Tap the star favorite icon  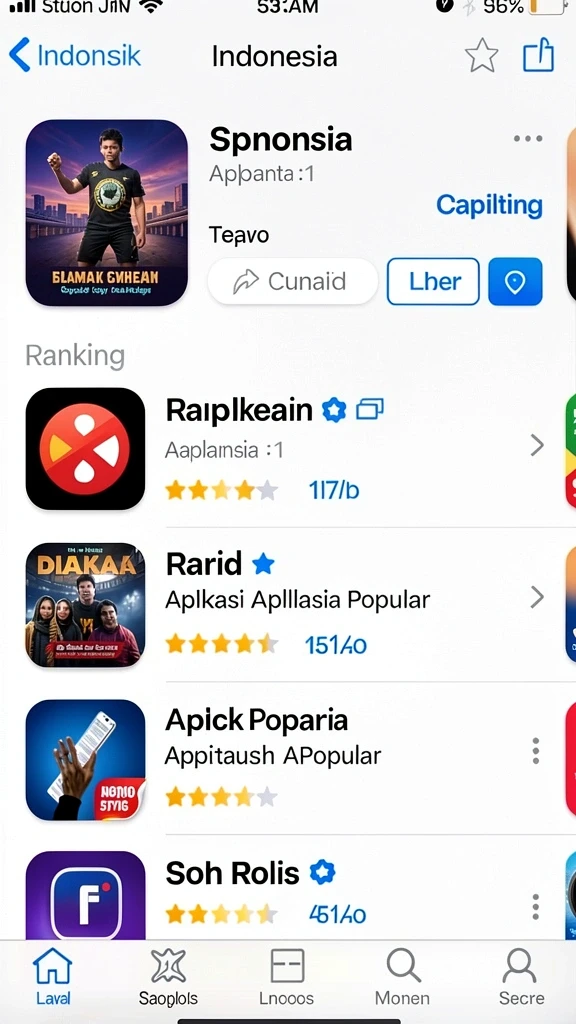pos(481,56)
